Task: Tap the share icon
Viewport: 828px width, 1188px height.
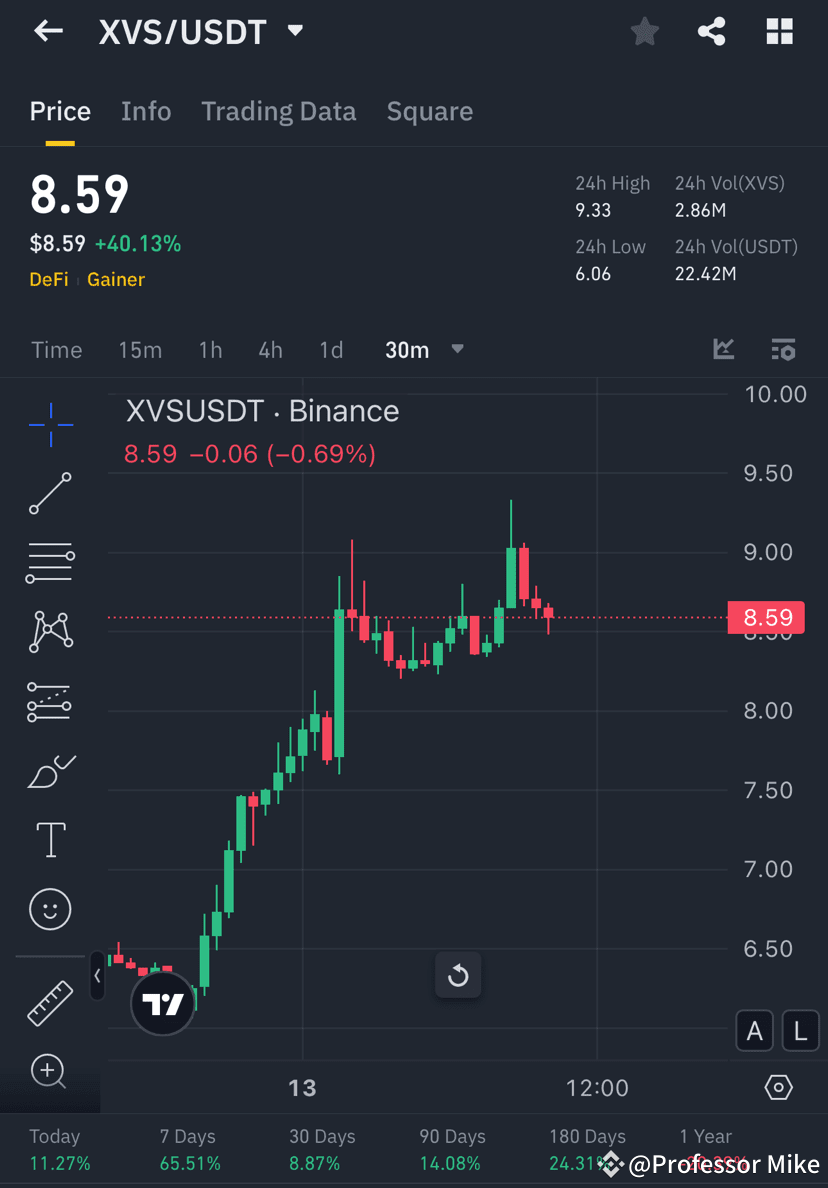Action: 711,31
